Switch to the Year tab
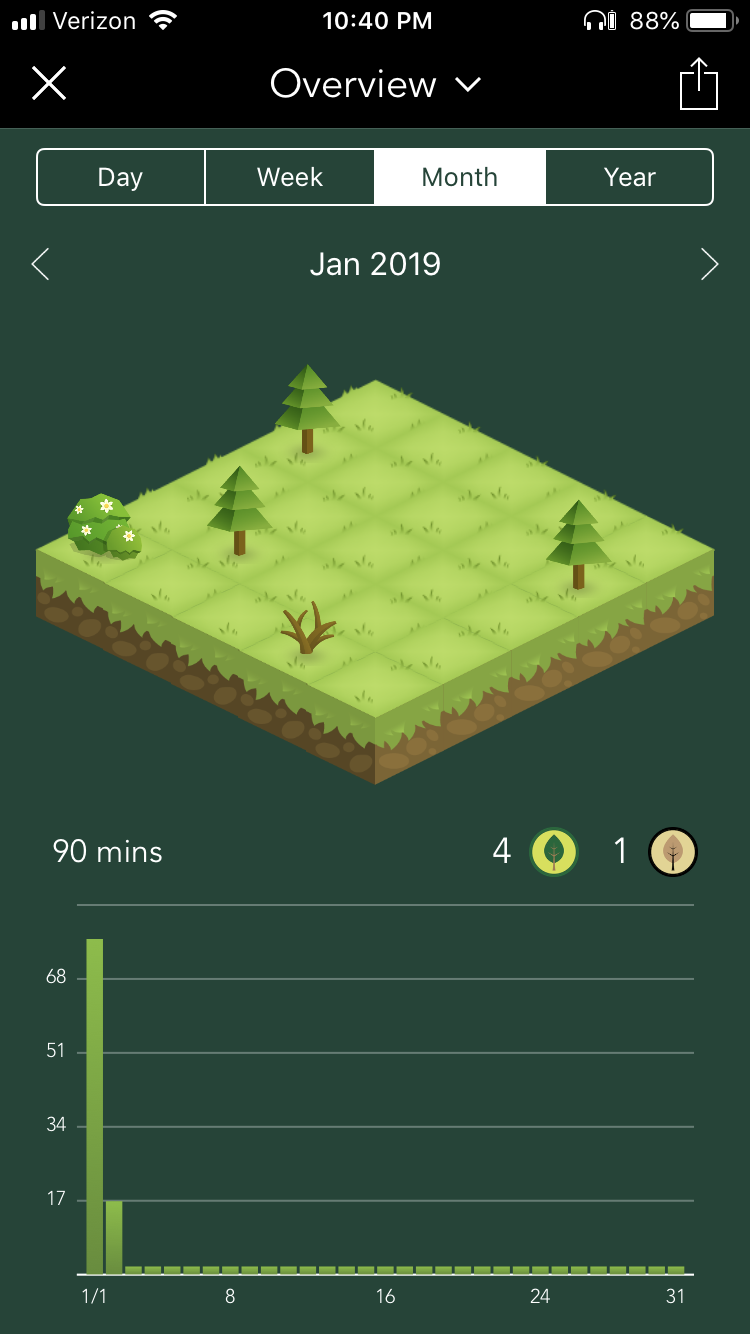Image resolution: width=750 pixels, height=1334 pixels. tap(630, 177)
